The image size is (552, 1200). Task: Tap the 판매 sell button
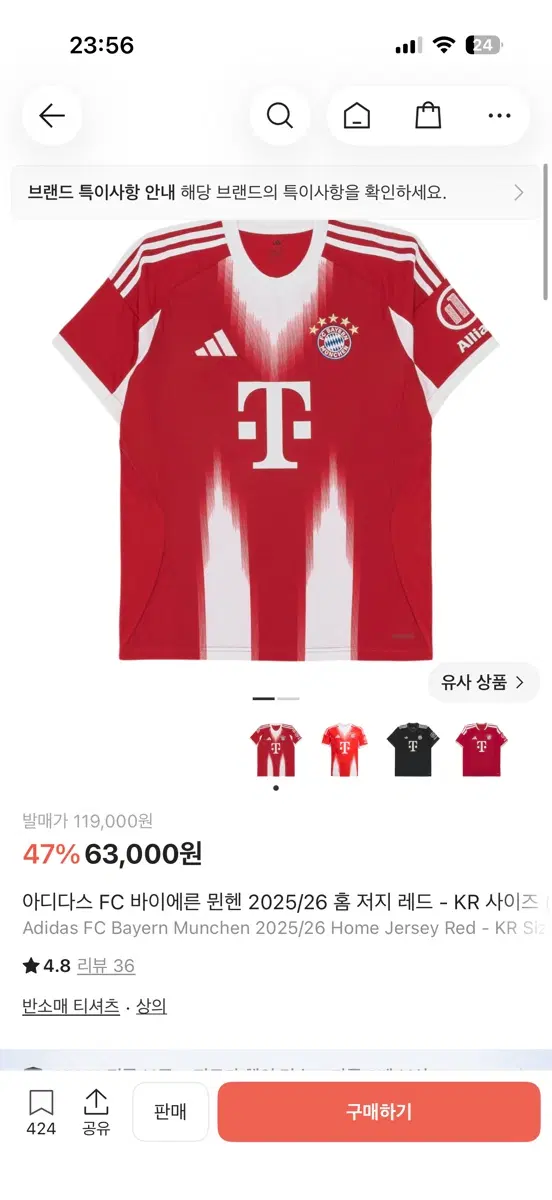pos(171,1112)
